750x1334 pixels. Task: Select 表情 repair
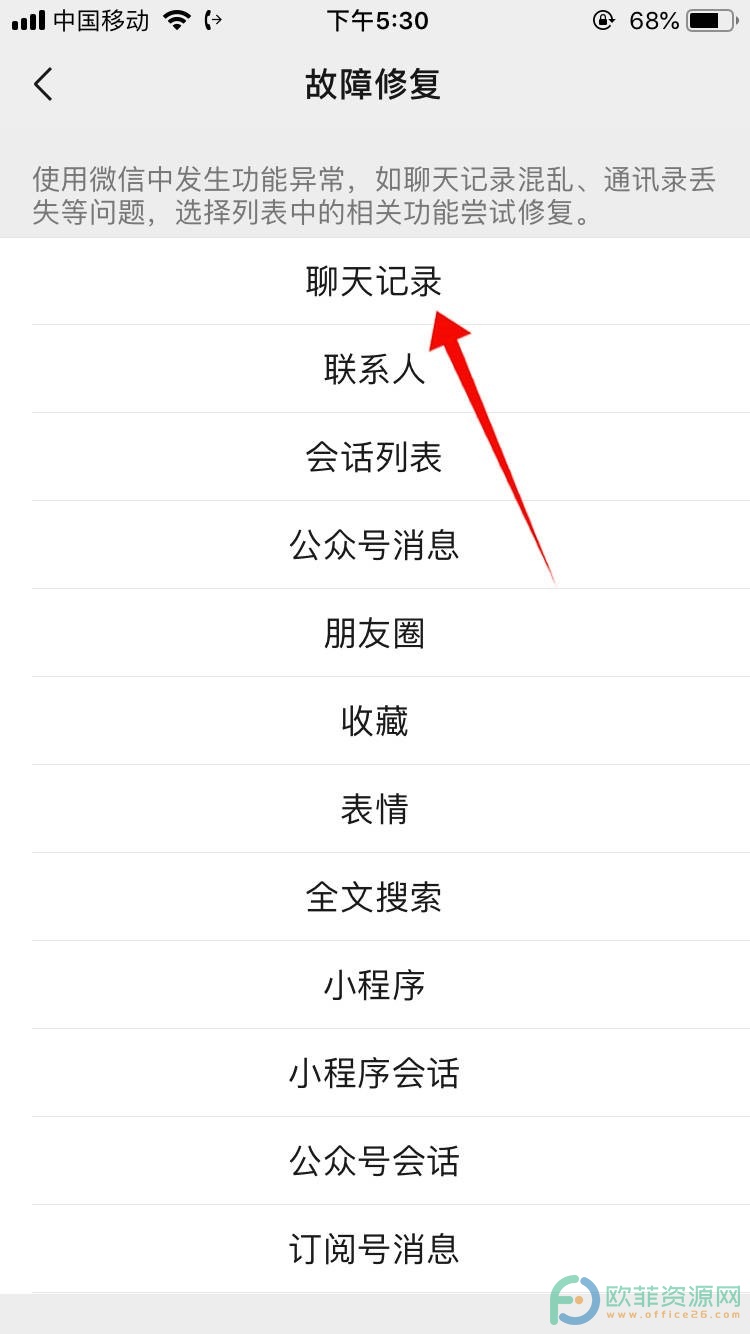coord(375,809)
